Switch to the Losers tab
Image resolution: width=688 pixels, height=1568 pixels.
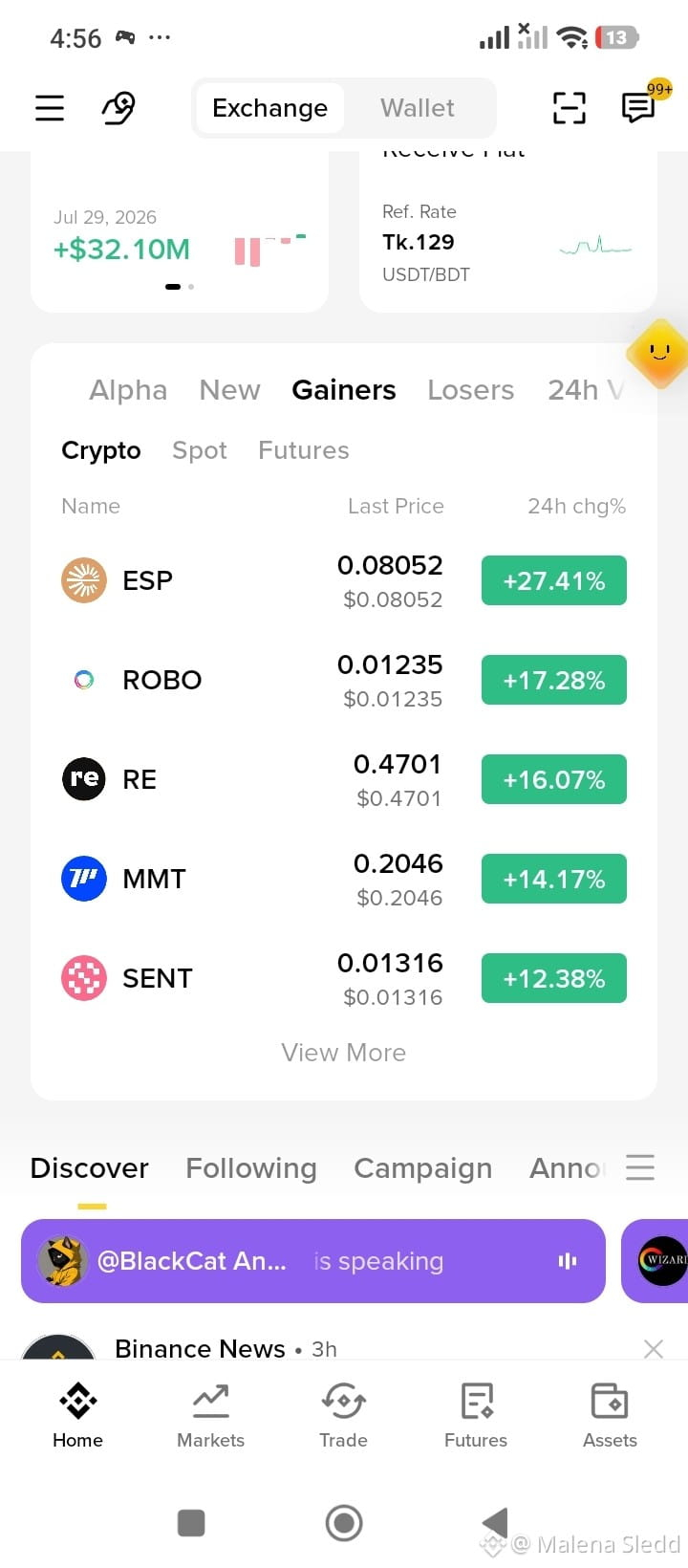(470, 390)
